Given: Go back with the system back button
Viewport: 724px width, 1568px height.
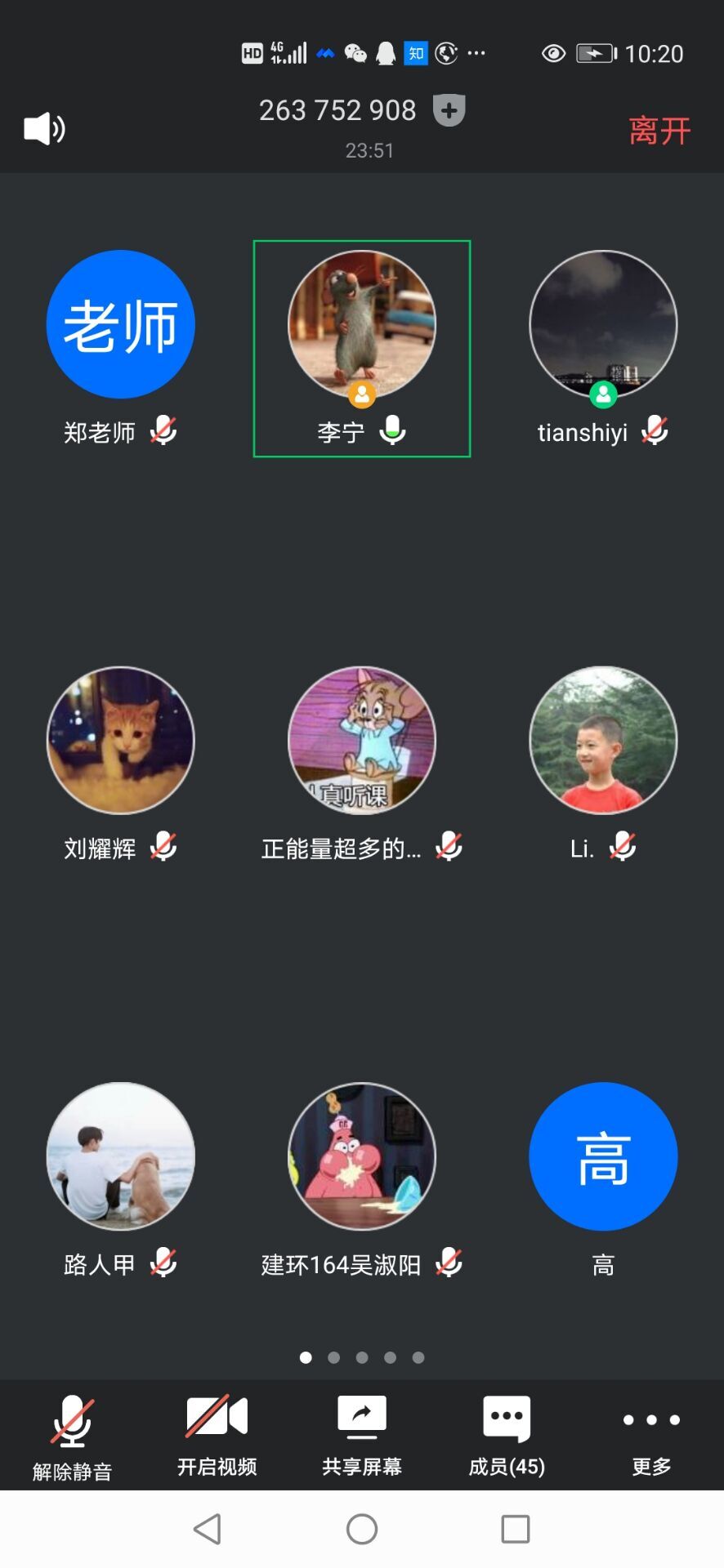Looking at the screenshot, I should (208, 1529).
